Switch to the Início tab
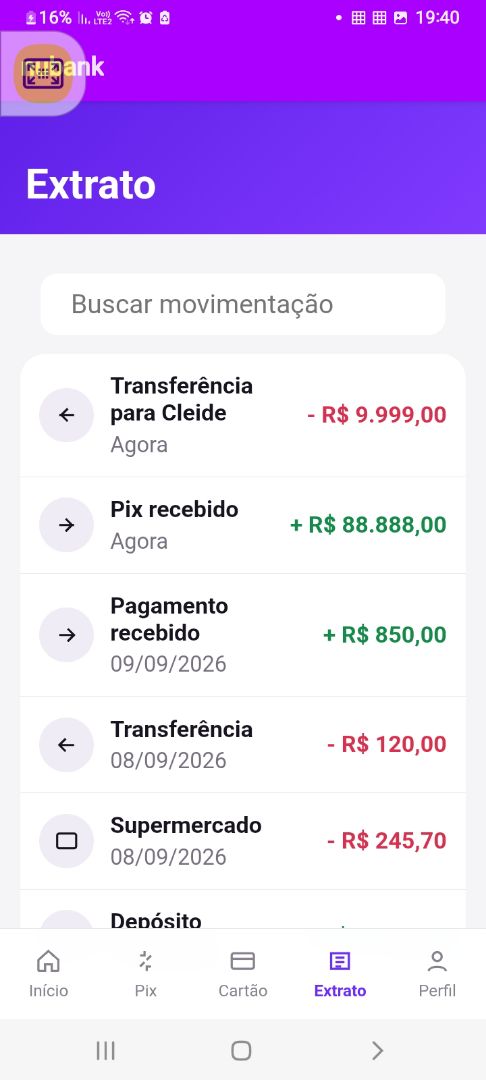This screenshot has width=486, height=1080. pyautogui.click(x=48, y=974)
